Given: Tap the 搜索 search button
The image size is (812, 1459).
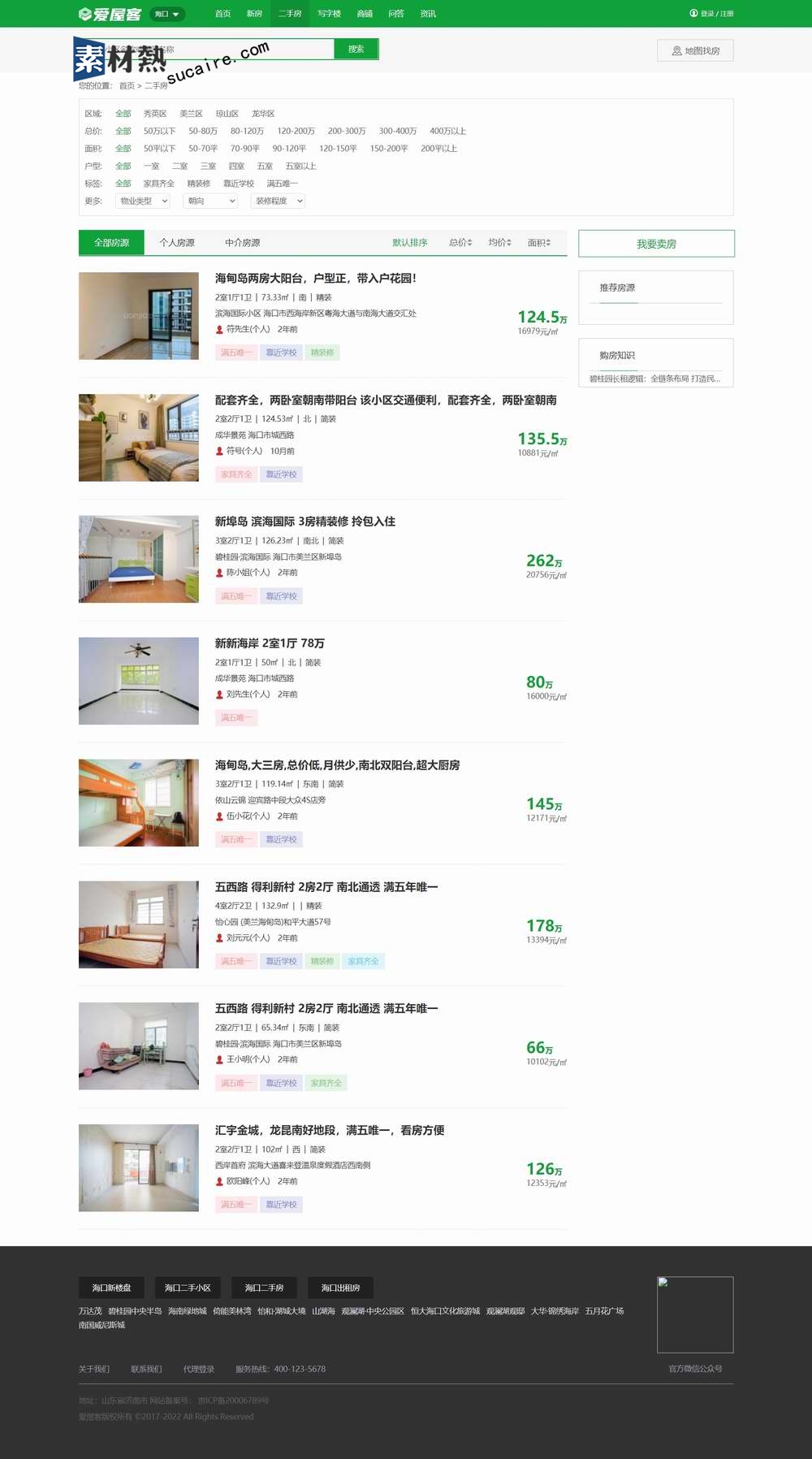Looking at the screenshot, I should click(x=356, y=50).
